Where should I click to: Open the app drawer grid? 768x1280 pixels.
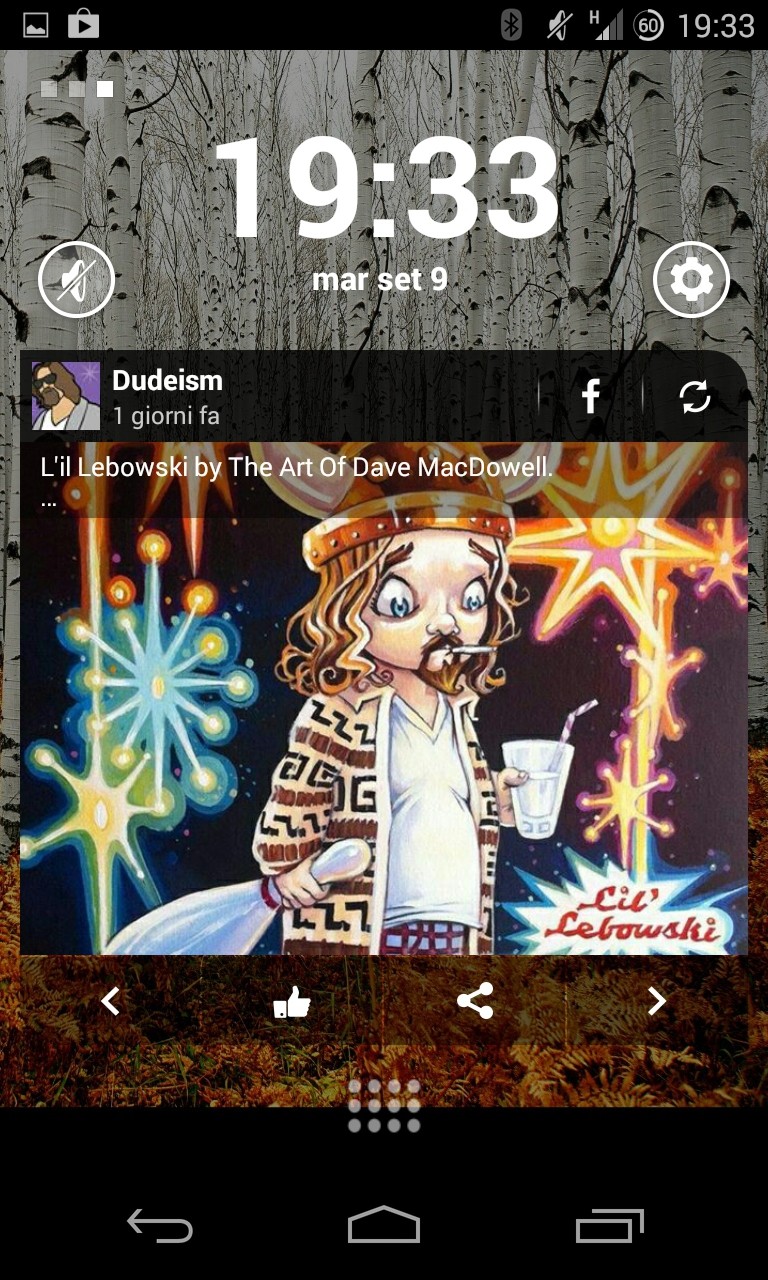click(x=384, y=1105)
